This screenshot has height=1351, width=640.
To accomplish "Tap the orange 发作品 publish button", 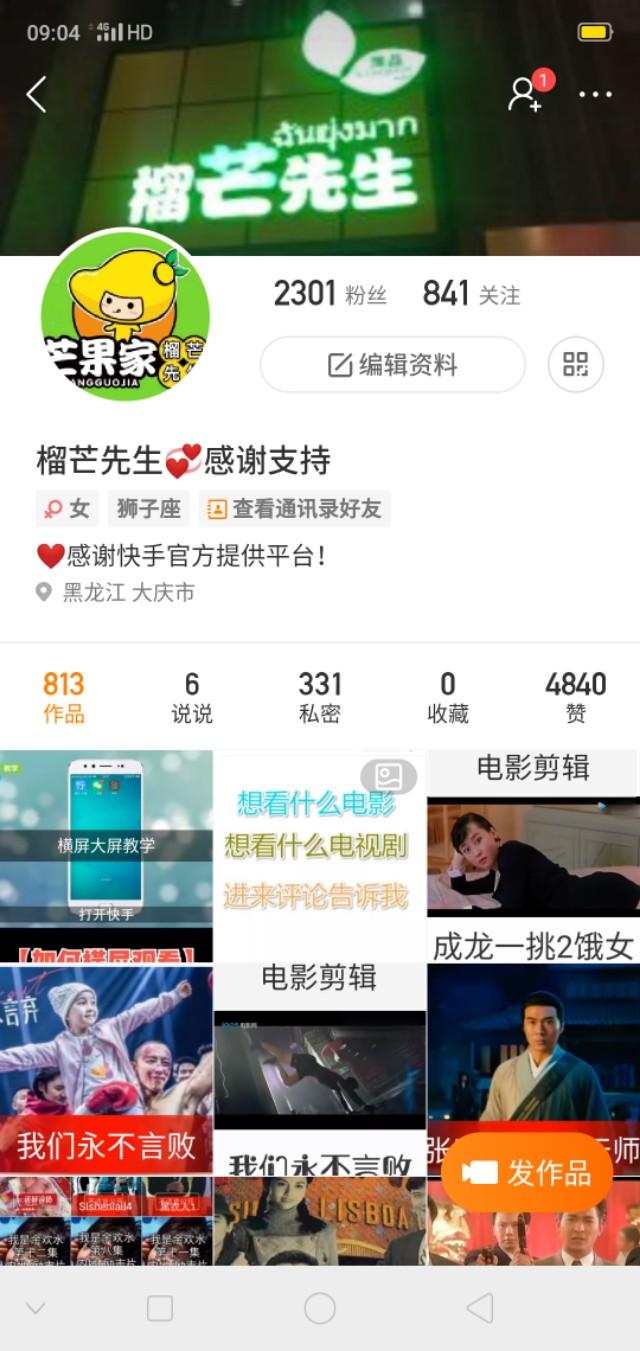I will tap(527, 1173).
